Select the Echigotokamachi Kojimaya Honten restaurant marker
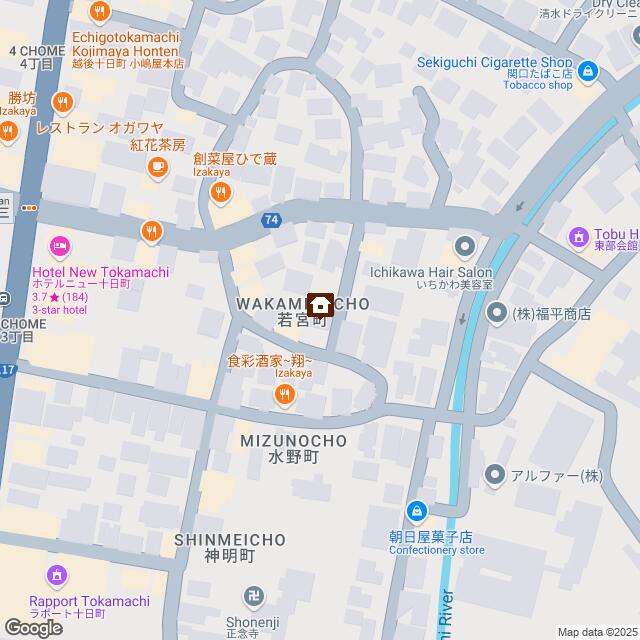 click(98, 13)
